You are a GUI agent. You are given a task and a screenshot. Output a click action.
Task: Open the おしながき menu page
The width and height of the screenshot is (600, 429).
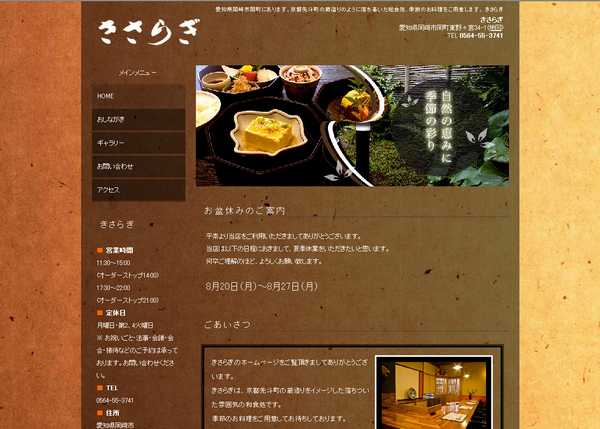pos(138,119)
